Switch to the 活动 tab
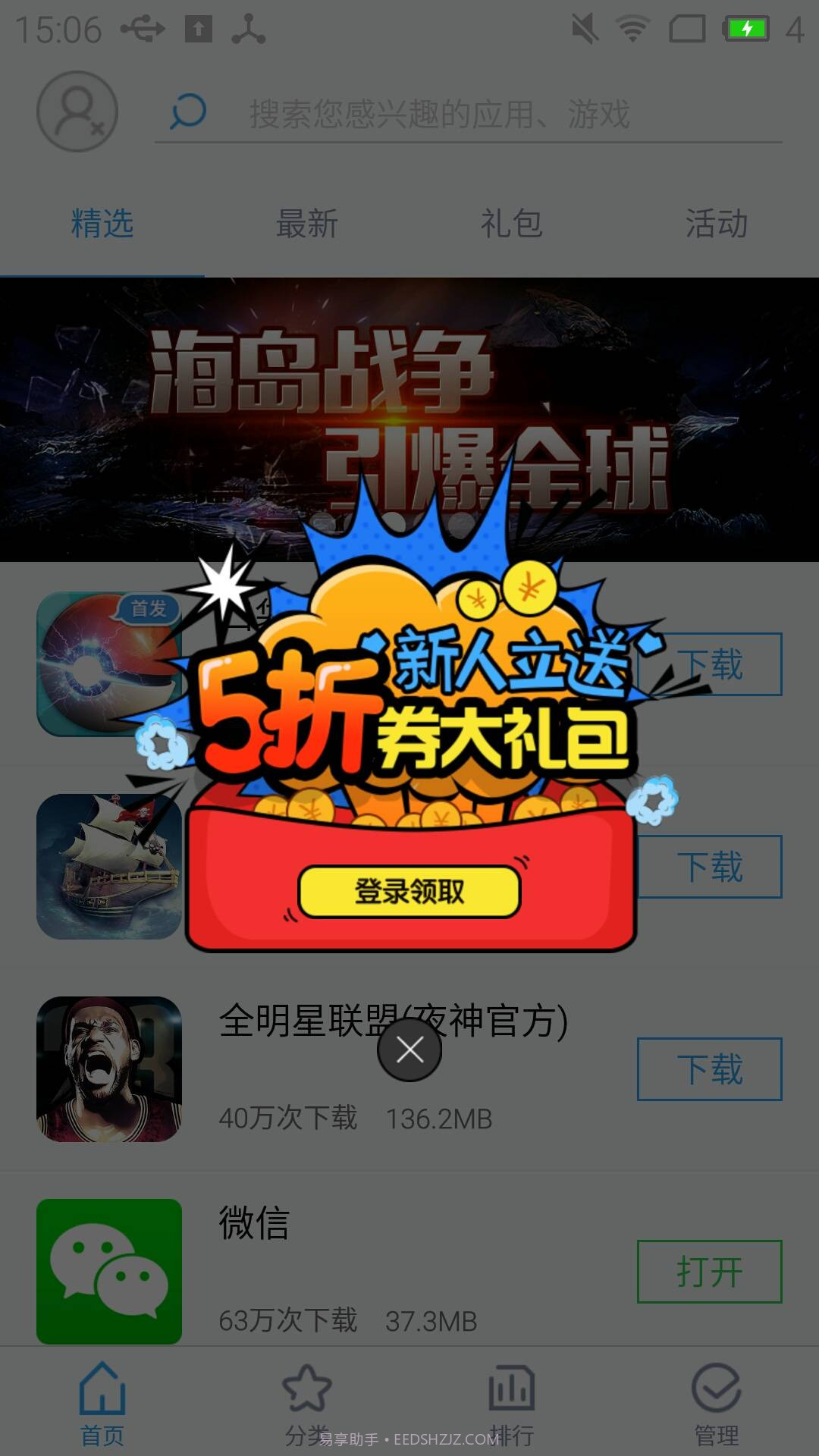819x1456 pixels. coord(716,224)
